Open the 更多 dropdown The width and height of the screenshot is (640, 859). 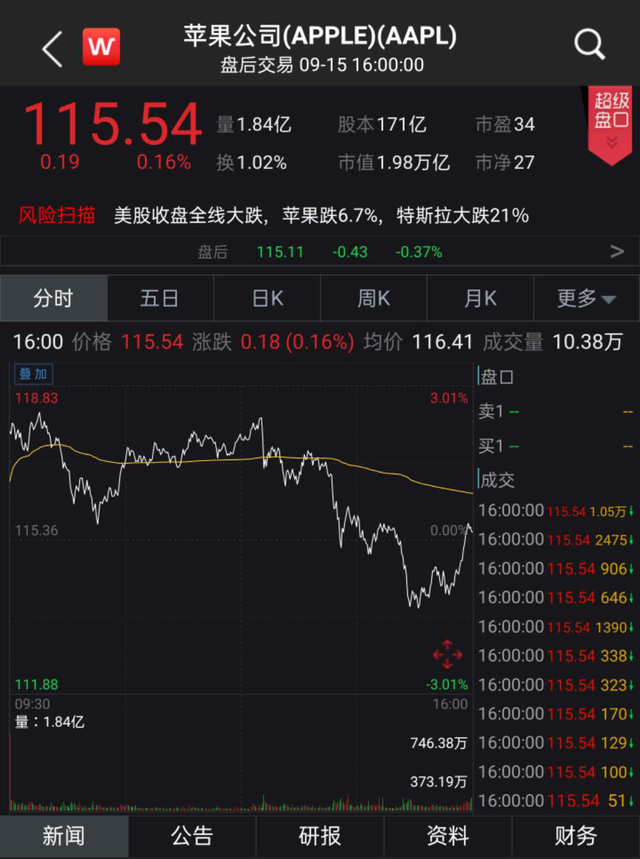[587, 298]
